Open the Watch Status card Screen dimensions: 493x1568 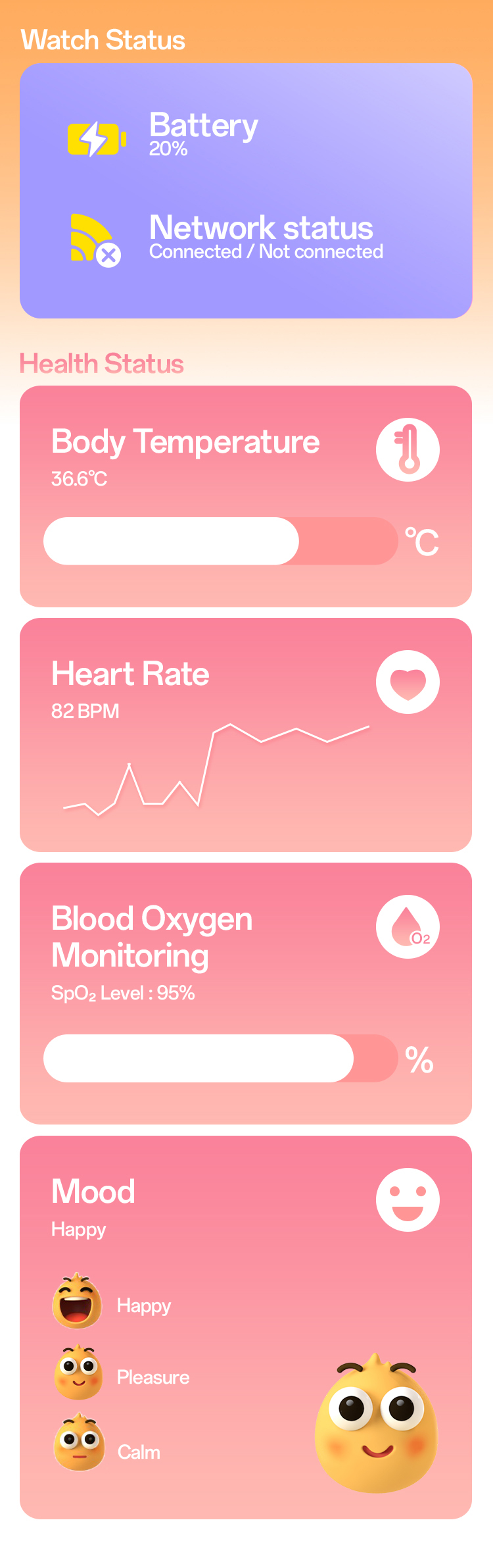tap(246, 190)
